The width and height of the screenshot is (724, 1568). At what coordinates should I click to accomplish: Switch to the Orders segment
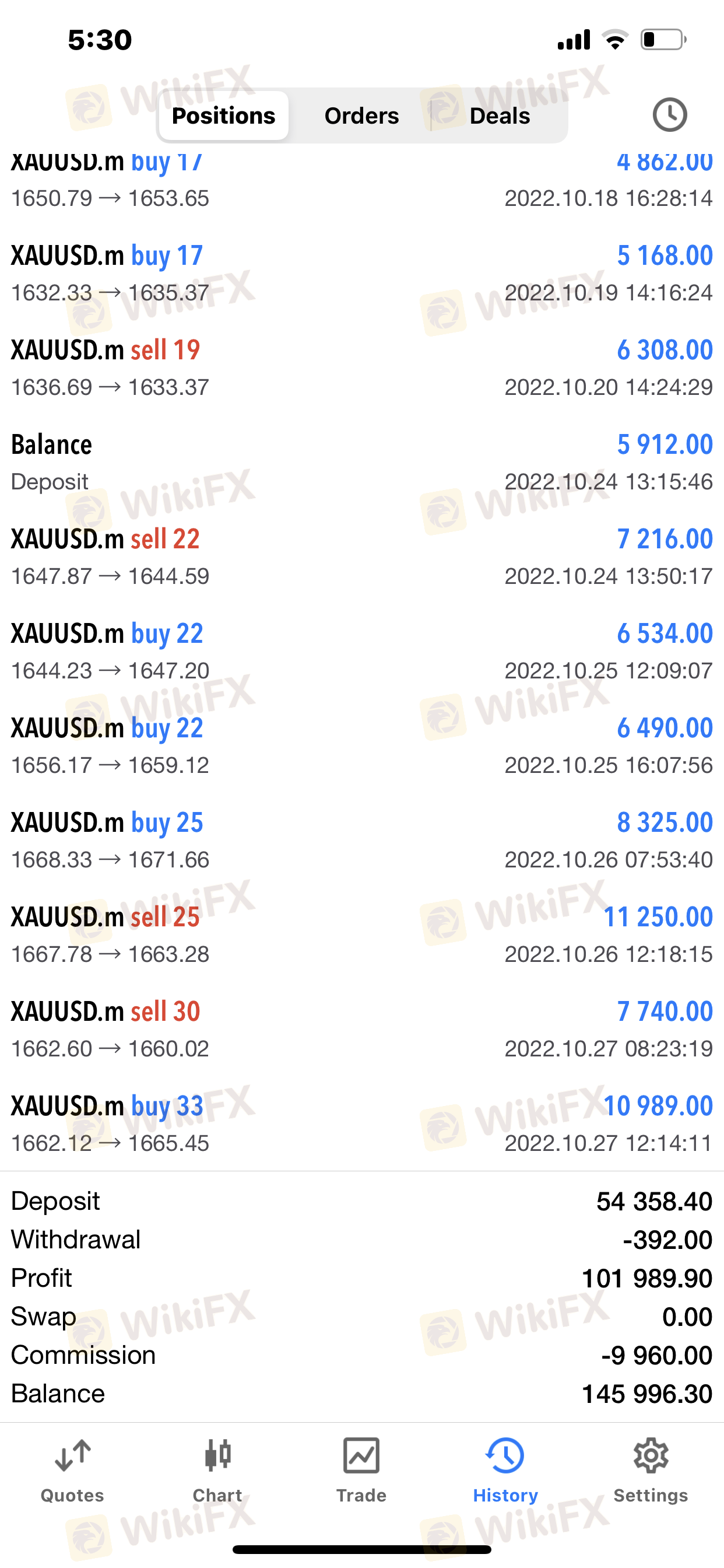click(x=361, y=116)
